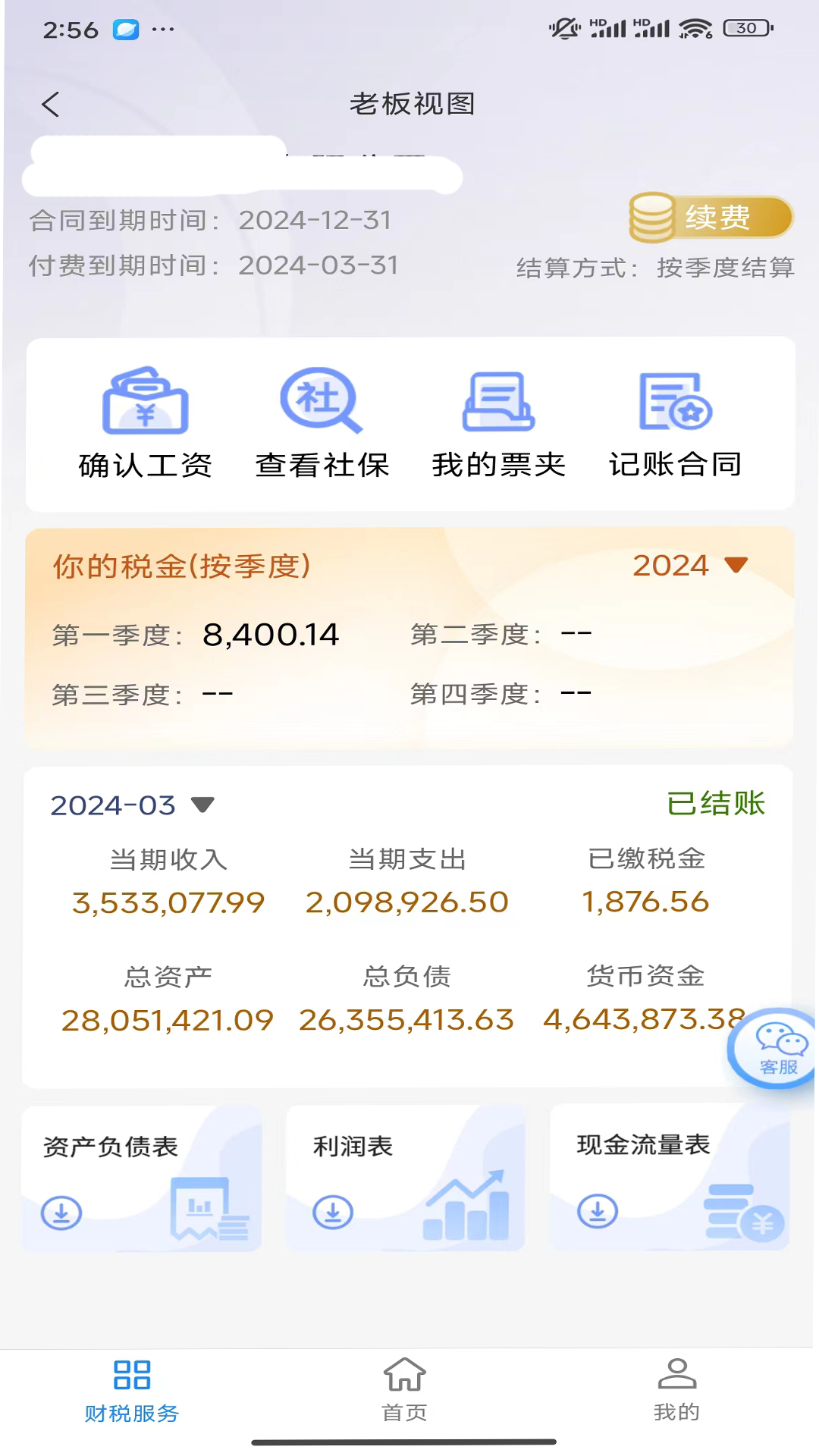Select the 财税服务 tab

pos(132,1389)
